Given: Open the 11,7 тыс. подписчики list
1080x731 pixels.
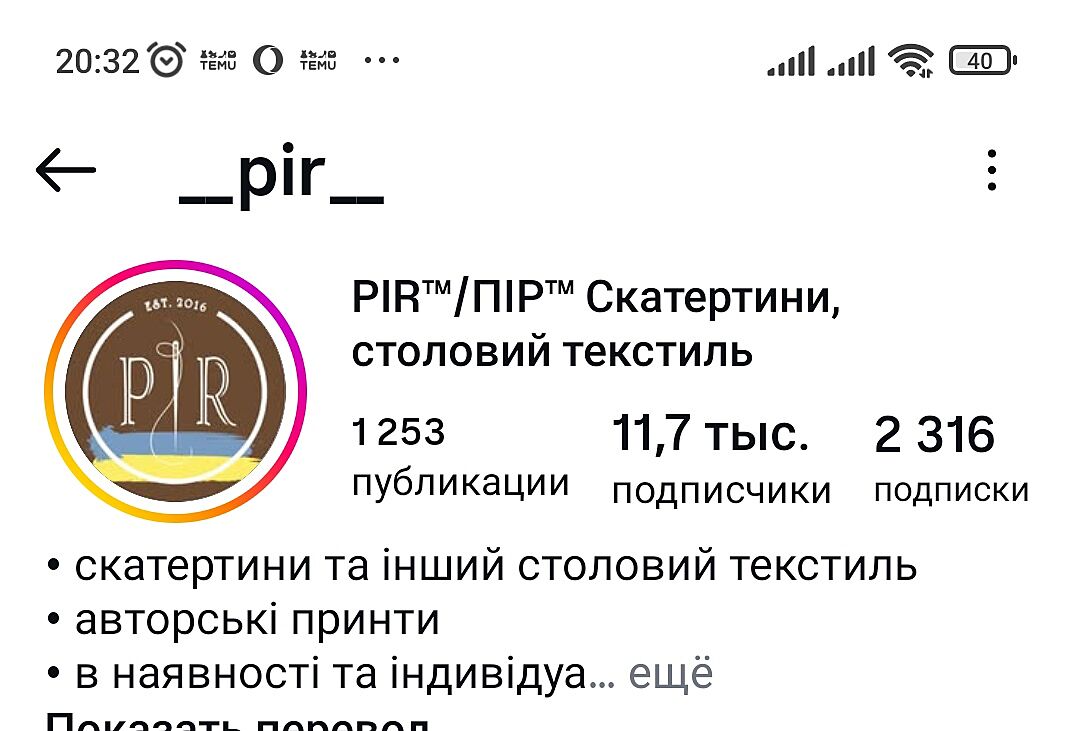Looking at the screenshot, I should [x=720, y=460].
